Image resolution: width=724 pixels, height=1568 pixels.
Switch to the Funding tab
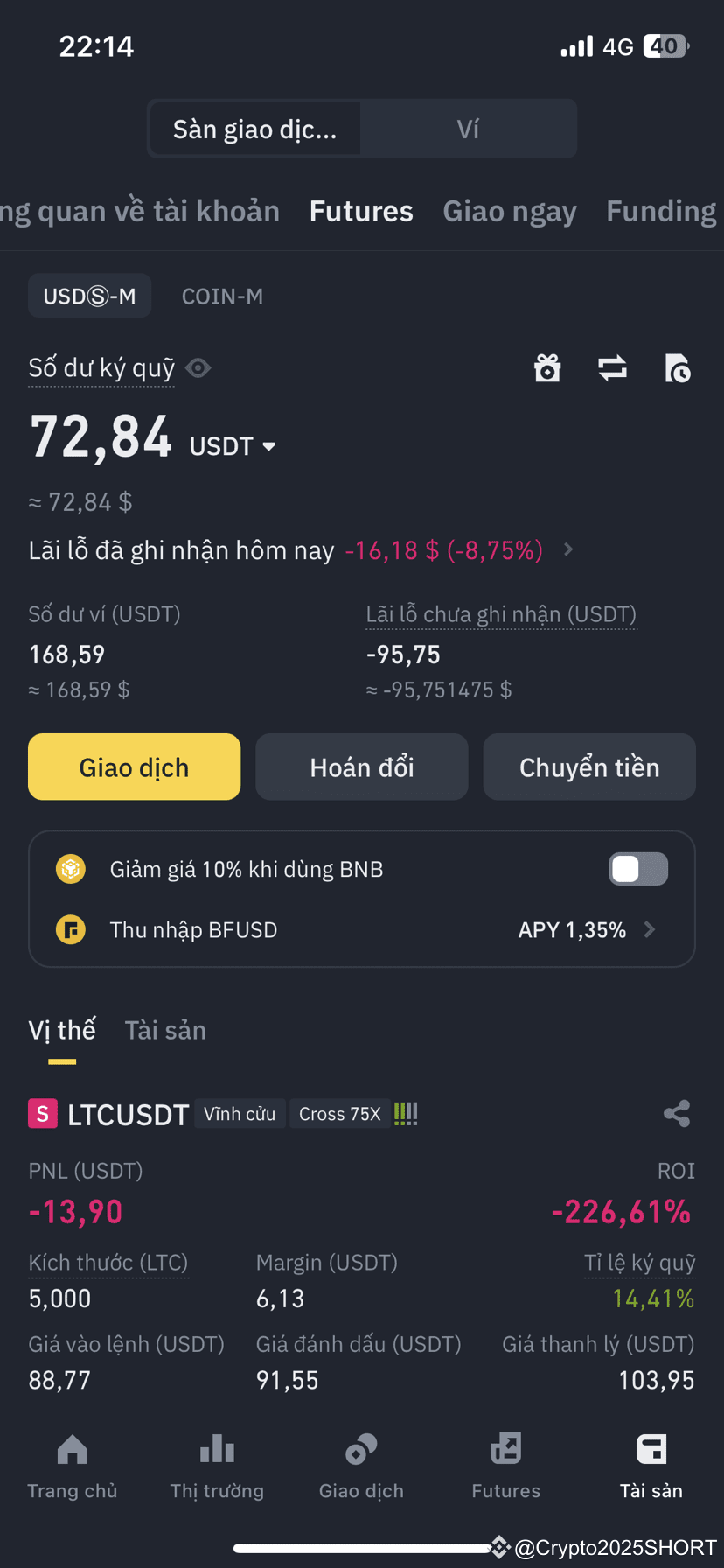tap(661, 211)
